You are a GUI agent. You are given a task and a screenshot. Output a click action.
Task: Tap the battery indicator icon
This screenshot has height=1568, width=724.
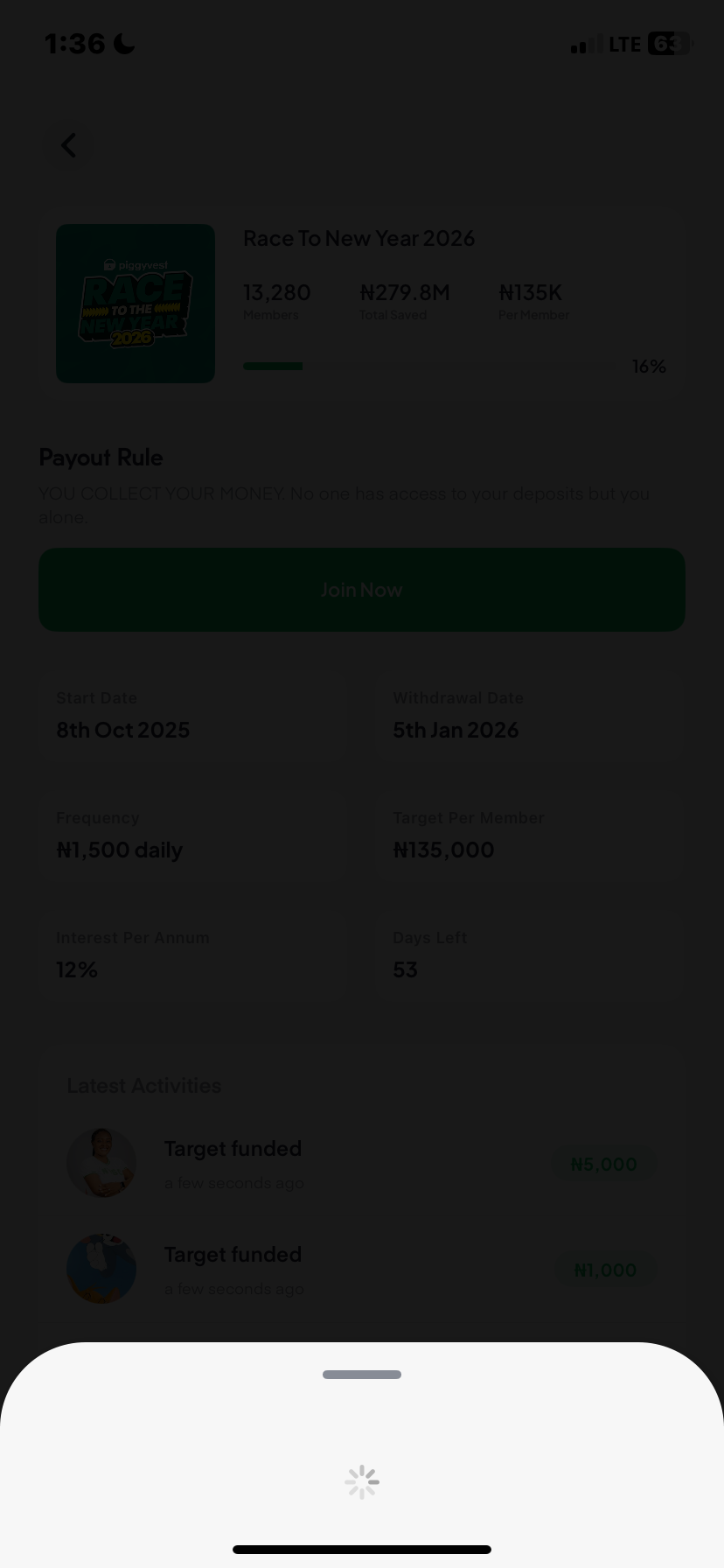tap(668, 43)
